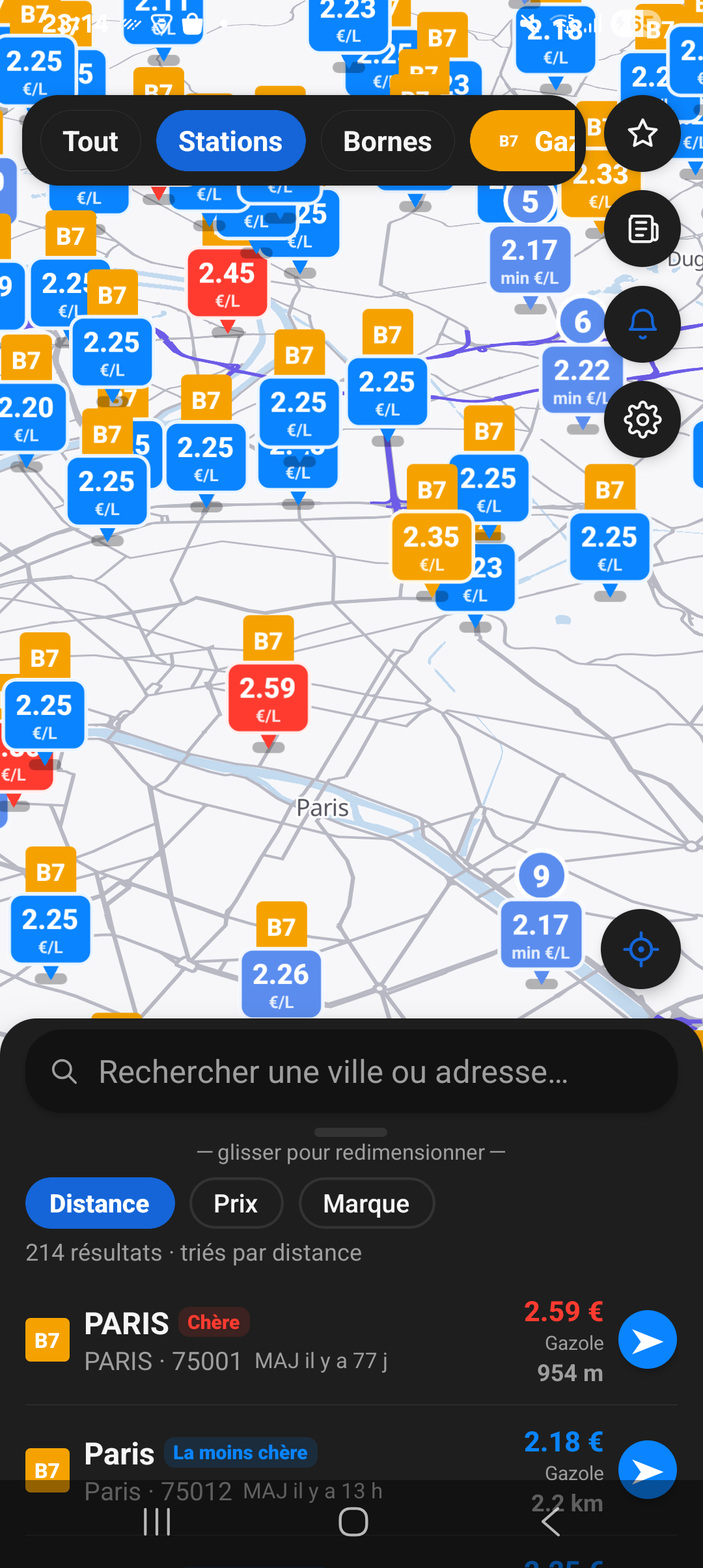Image resolution: width=703 pixels, height=1568 pixels.
Task: Choose the B7 Gazole fuel chip
Action: point(525,141)
